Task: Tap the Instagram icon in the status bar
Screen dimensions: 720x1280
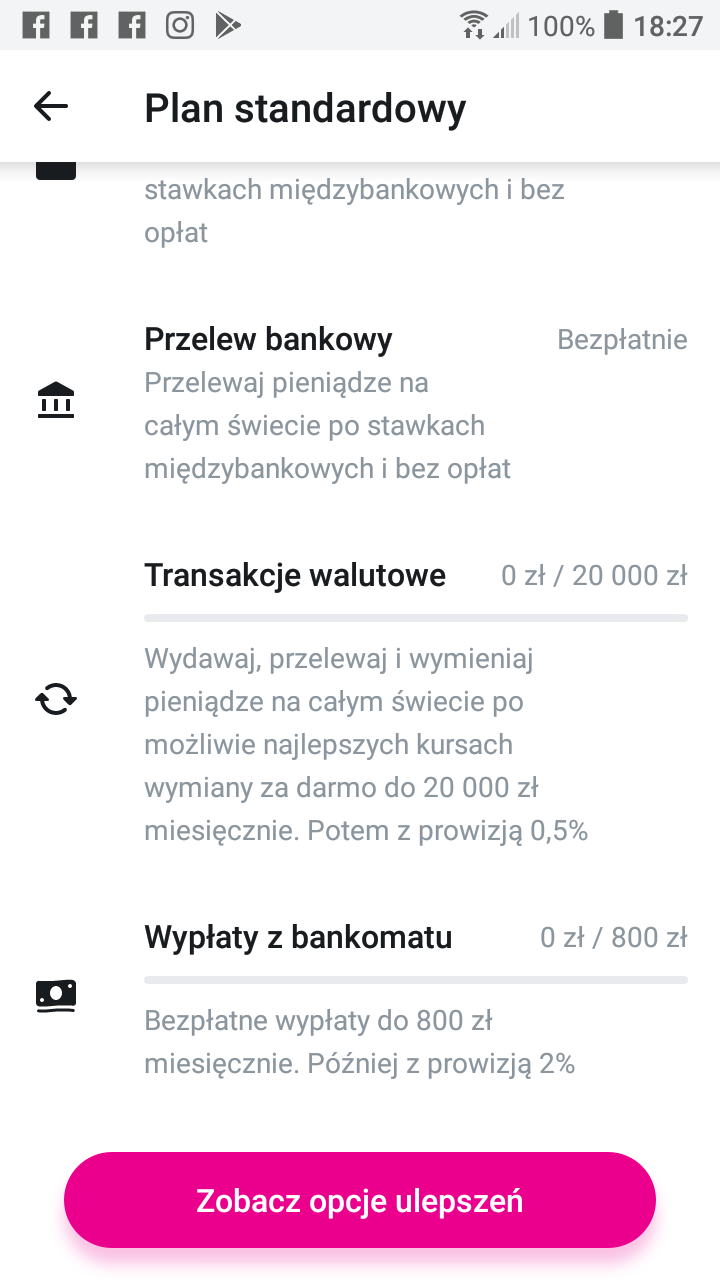Action: coord(180,25)
